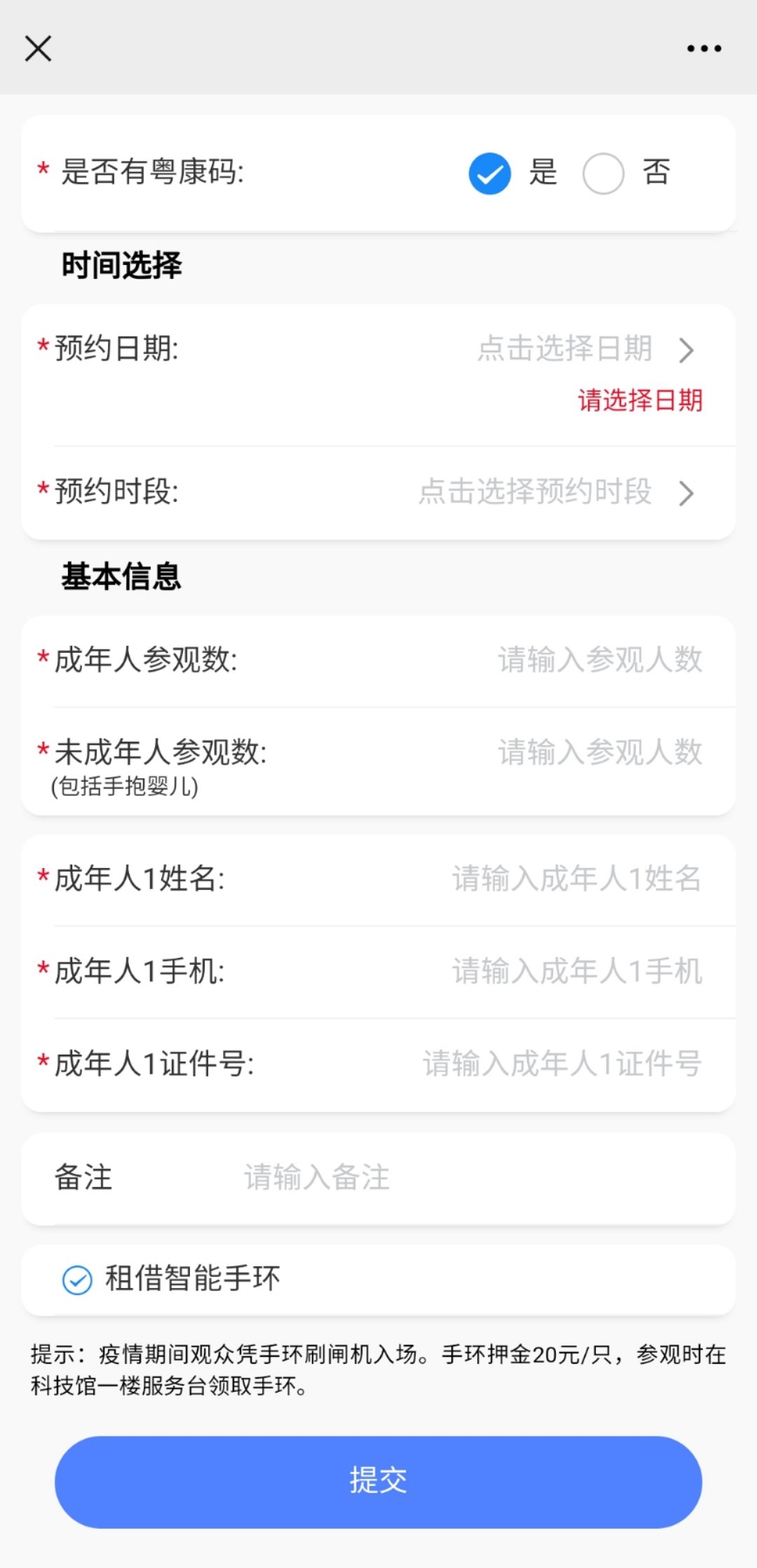The image size is (757, 1568).
Task: Submit the form with 提交
Action: (378, 1481)
